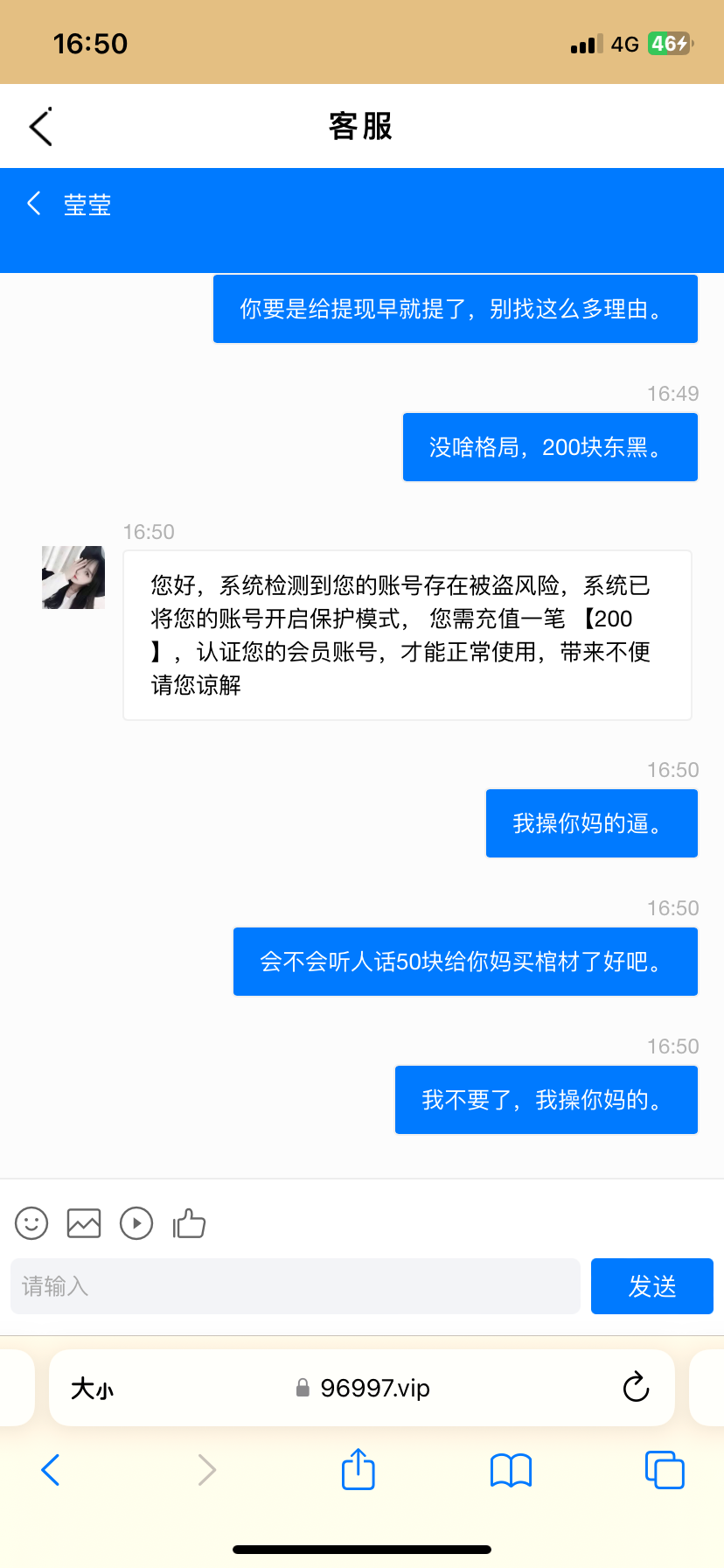This screenshot has width=724, height=1568.
Task: Select the image attachment icon
Action: click(x=83, y=1223)
